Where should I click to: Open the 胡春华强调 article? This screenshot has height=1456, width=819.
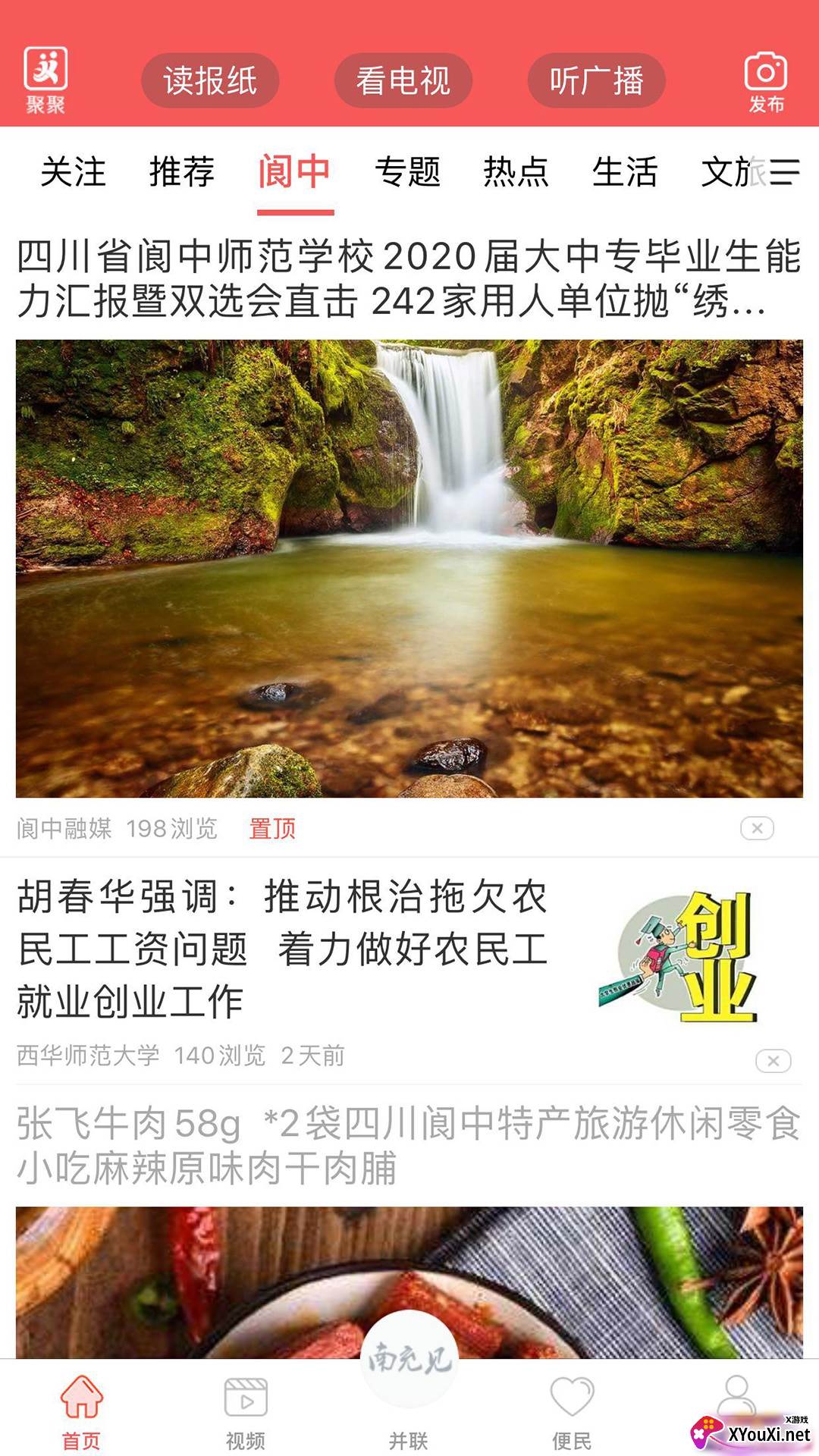(282, 949)
